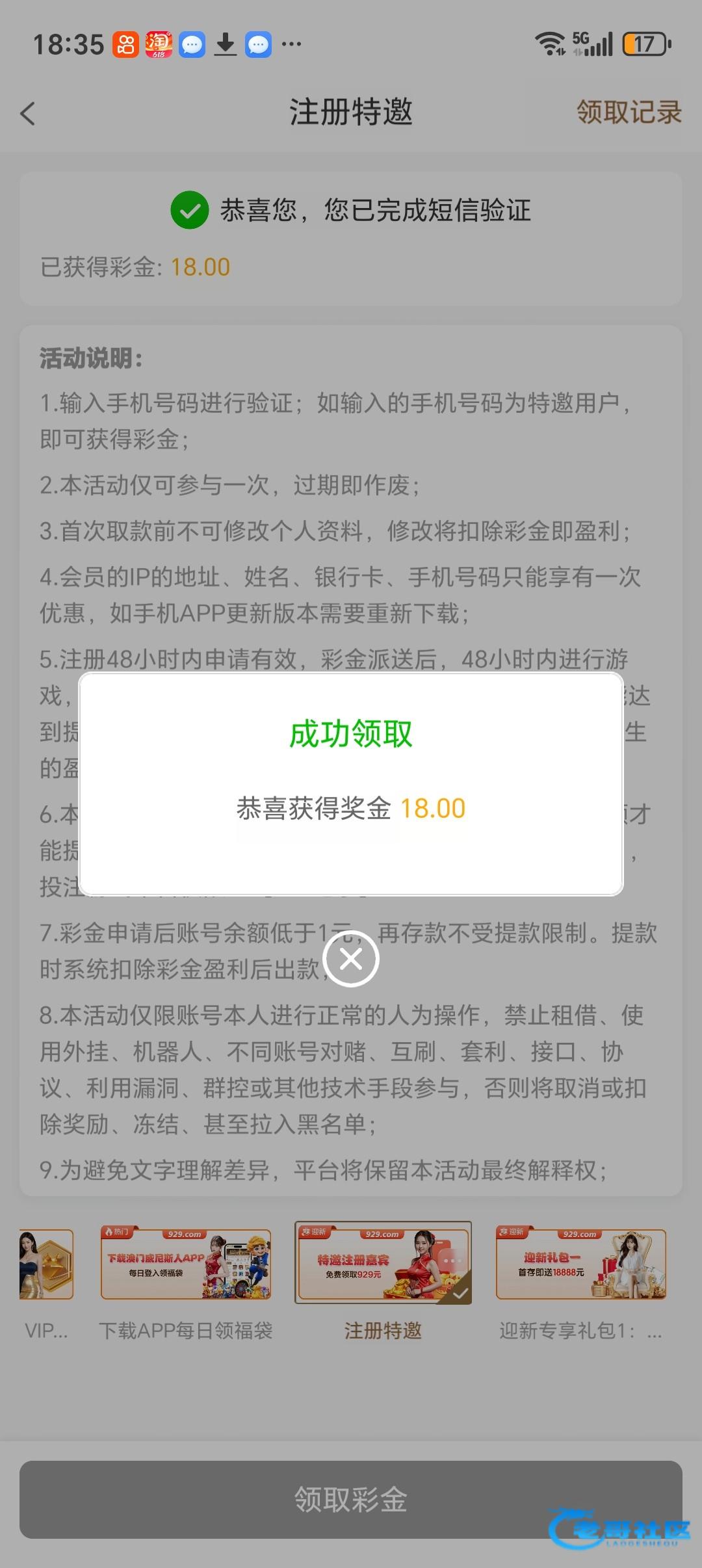702x1568 pixels.
Task: Open 领取记录 claim history
Action: (x=629, y=112)
